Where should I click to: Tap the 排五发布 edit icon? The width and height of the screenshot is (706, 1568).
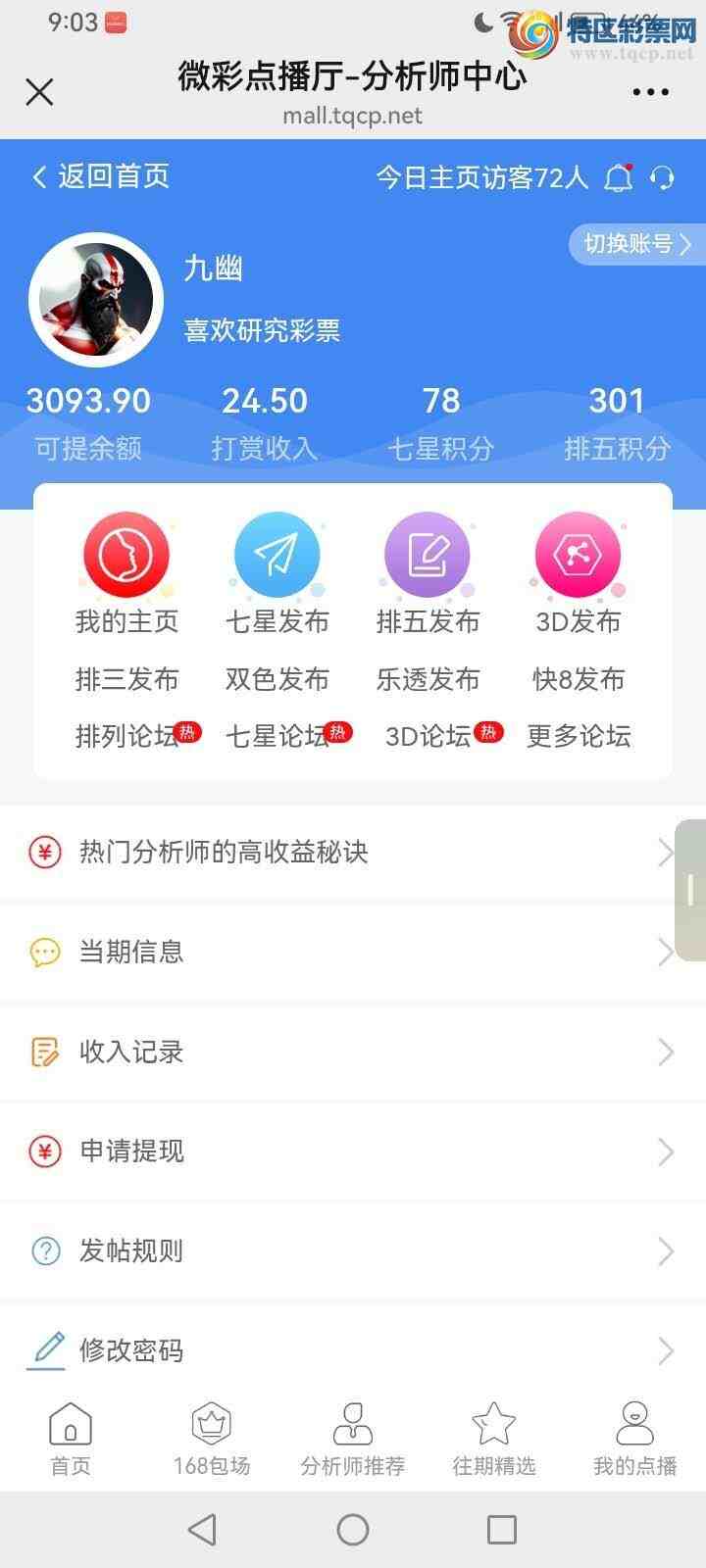coord(427,554)
